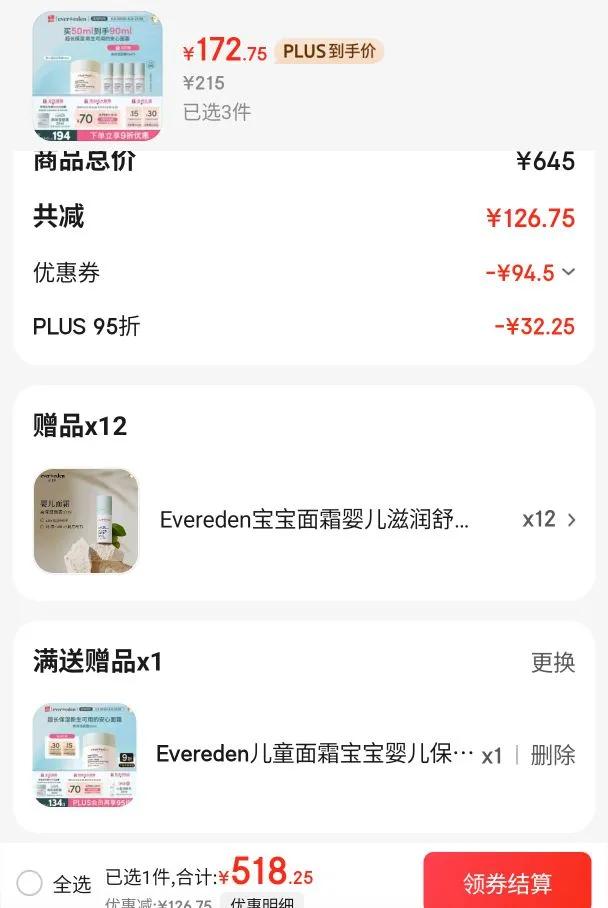Open the product thumbnail priced ¥172.75
The width and height of the screenshot is (608, 908).
click(x=97, y=76)
